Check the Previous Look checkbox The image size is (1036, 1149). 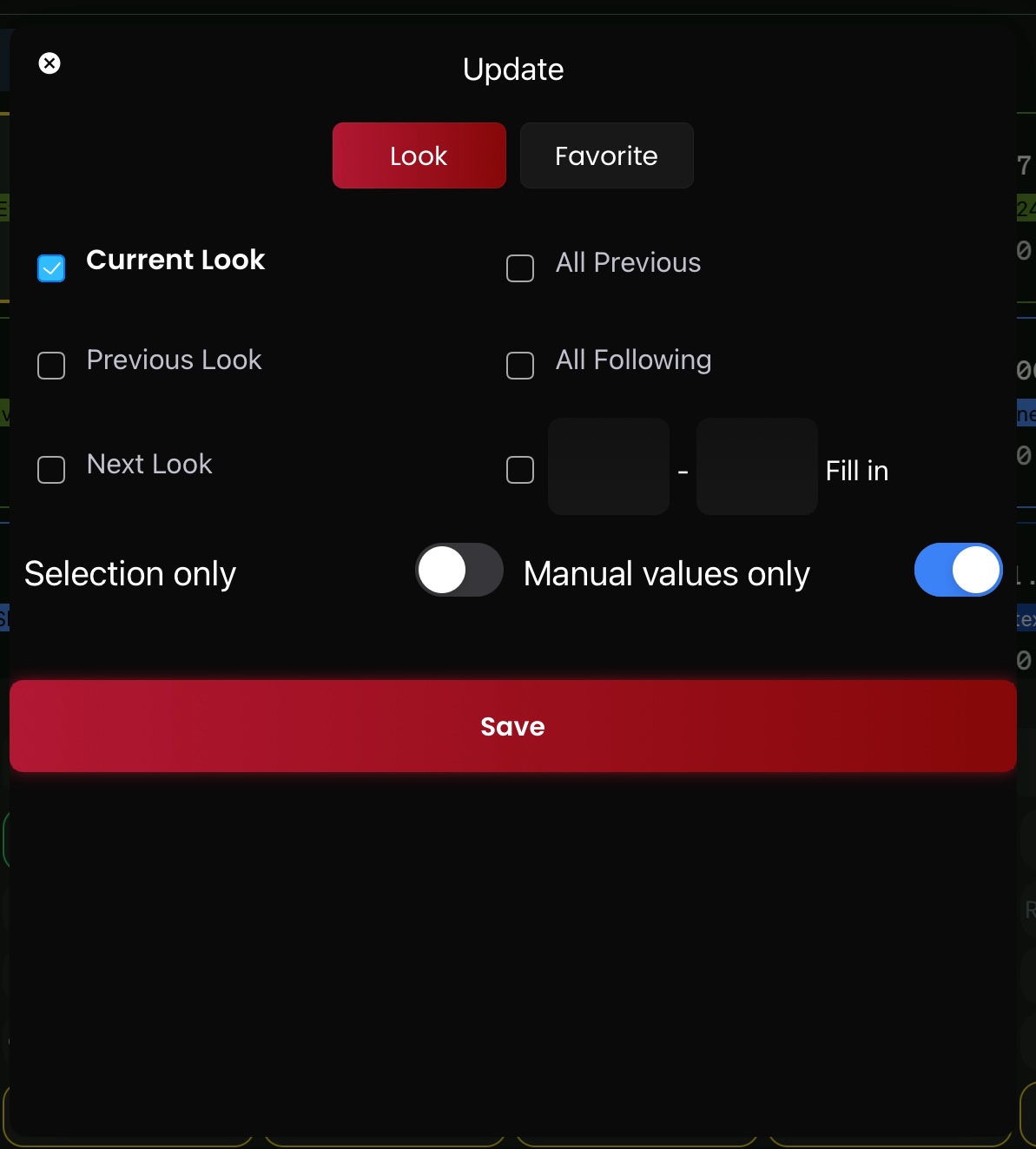51,366
